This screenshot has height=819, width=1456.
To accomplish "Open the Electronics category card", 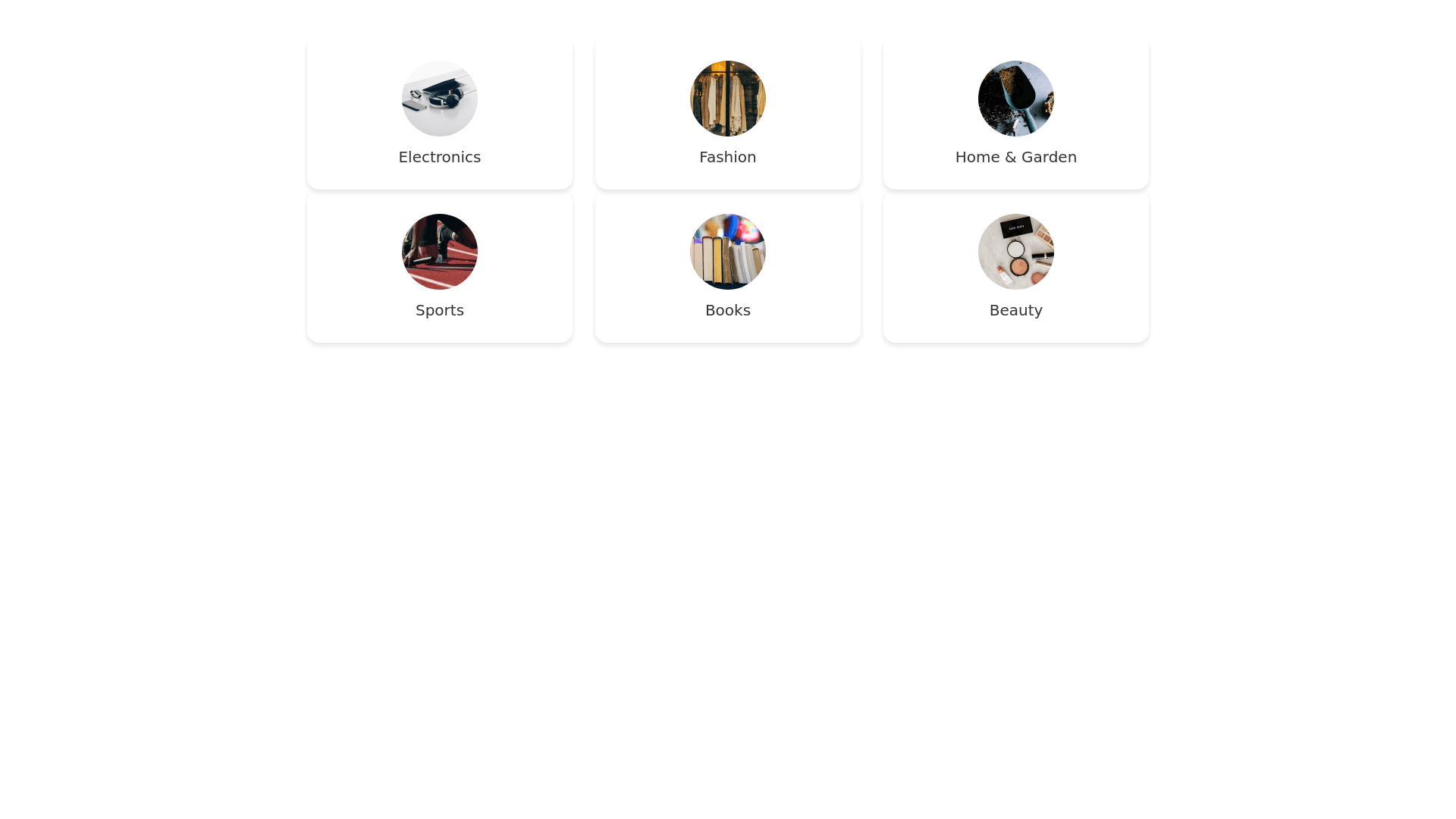I will (440, 114).
